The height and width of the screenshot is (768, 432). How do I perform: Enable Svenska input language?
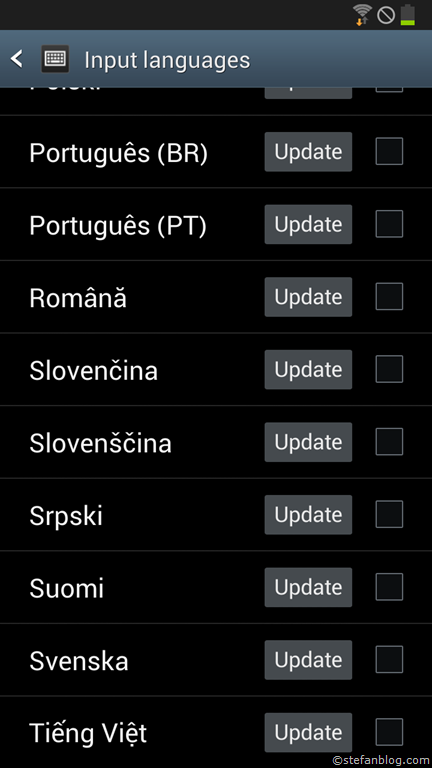[x=389, y=659]
